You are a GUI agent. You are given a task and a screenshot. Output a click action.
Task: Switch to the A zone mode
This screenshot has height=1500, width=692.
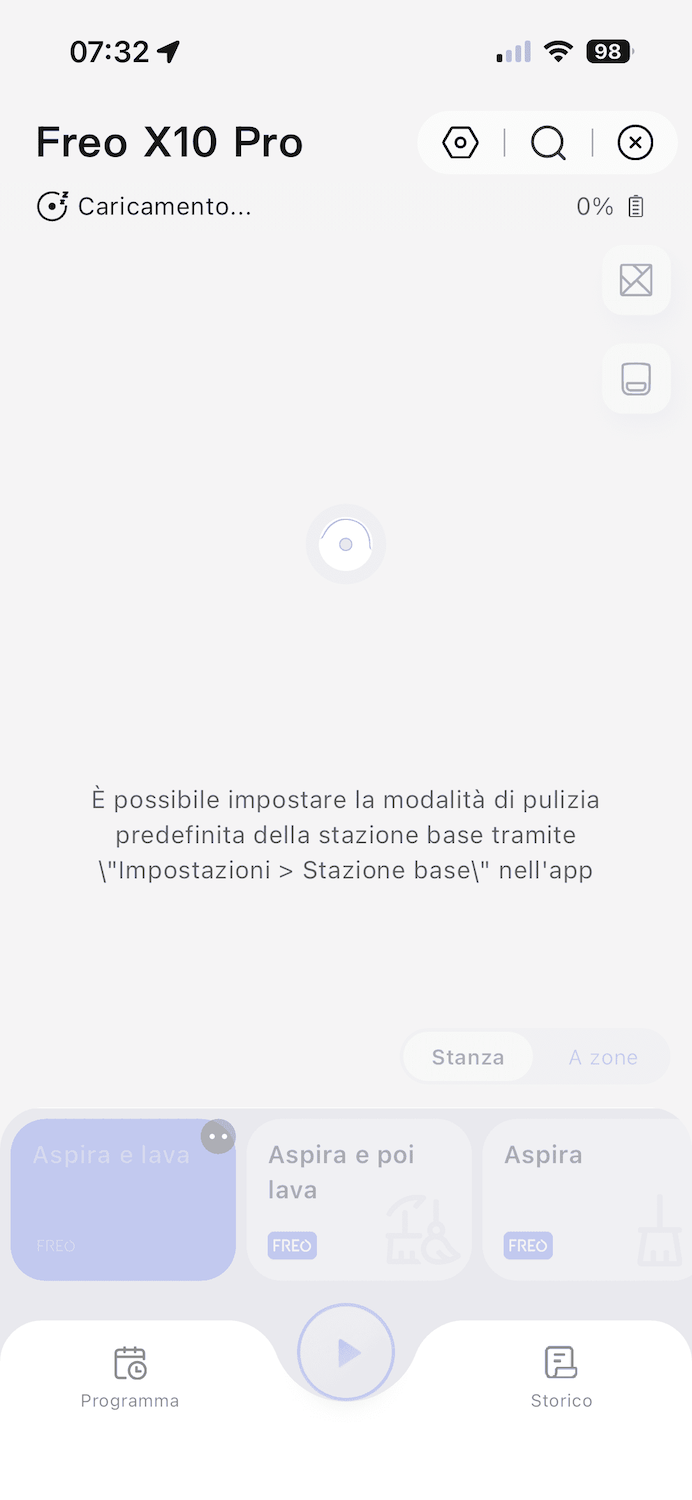coord(603,1057)
